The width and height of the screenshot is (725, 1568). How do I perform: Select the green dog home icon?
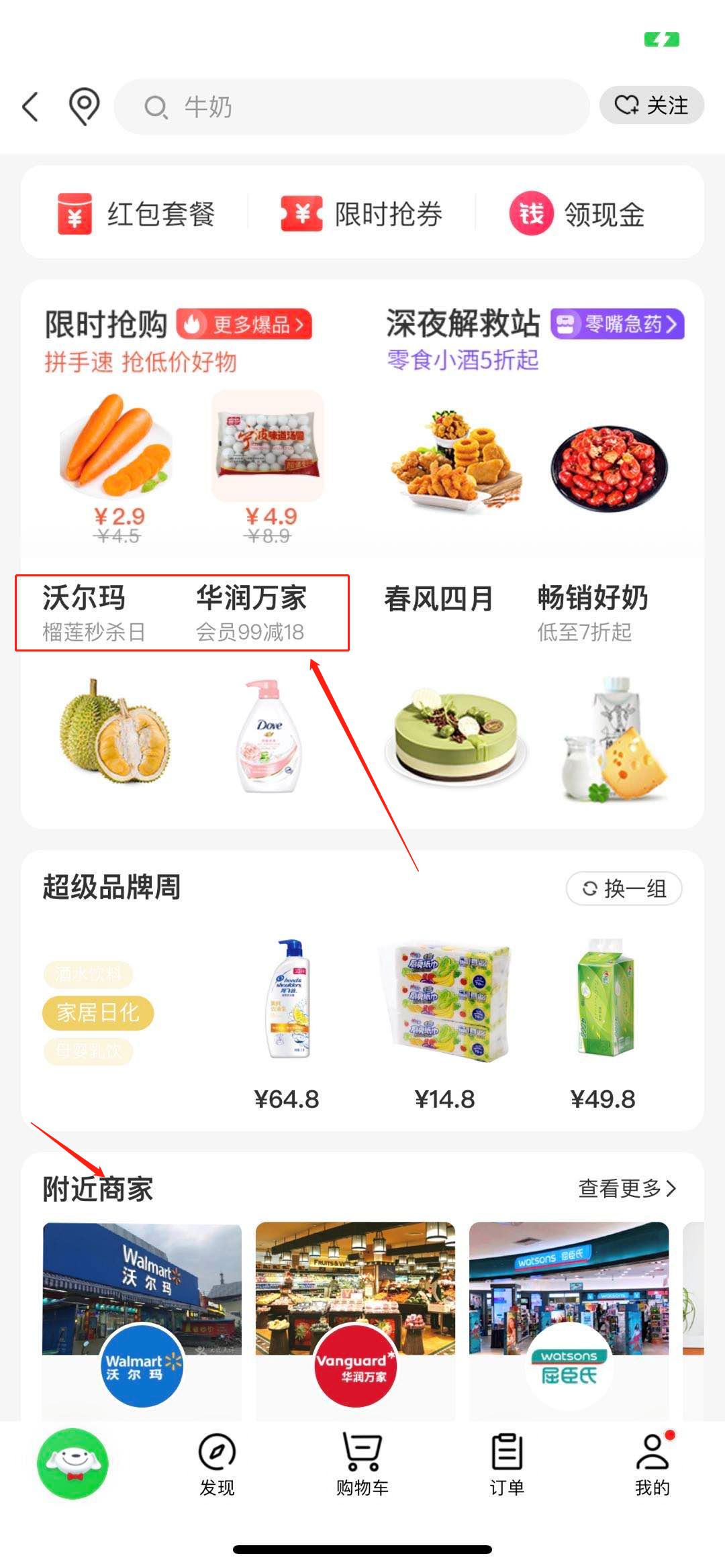pyautogui.click(x=72, y=1464)
